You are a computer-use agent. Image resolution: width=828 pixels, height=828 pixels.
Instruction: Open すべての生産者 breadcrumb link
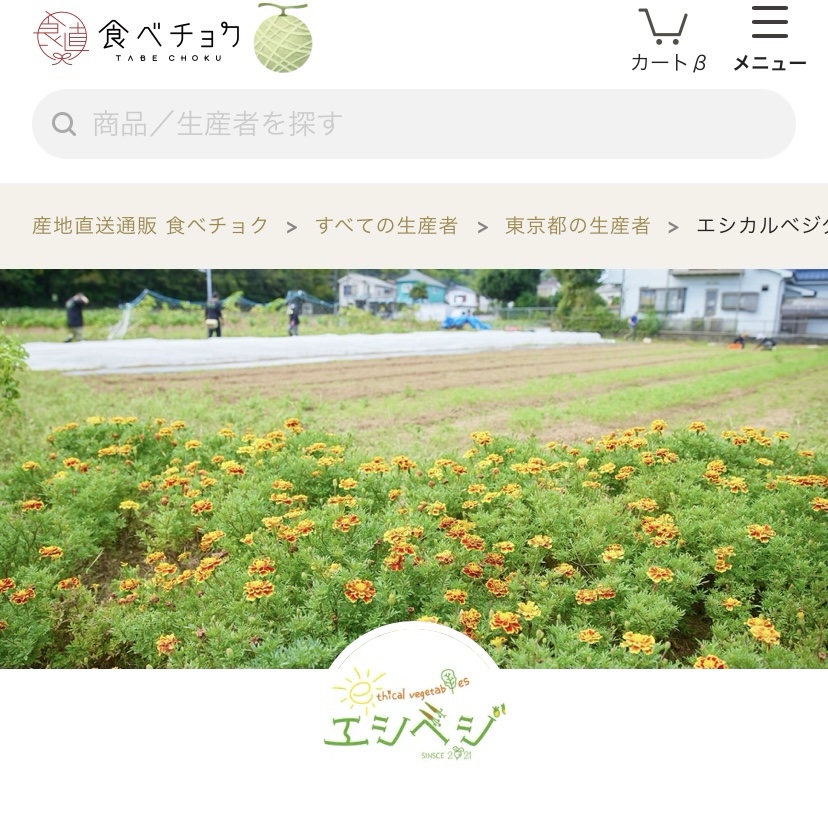tap(386, 226)
